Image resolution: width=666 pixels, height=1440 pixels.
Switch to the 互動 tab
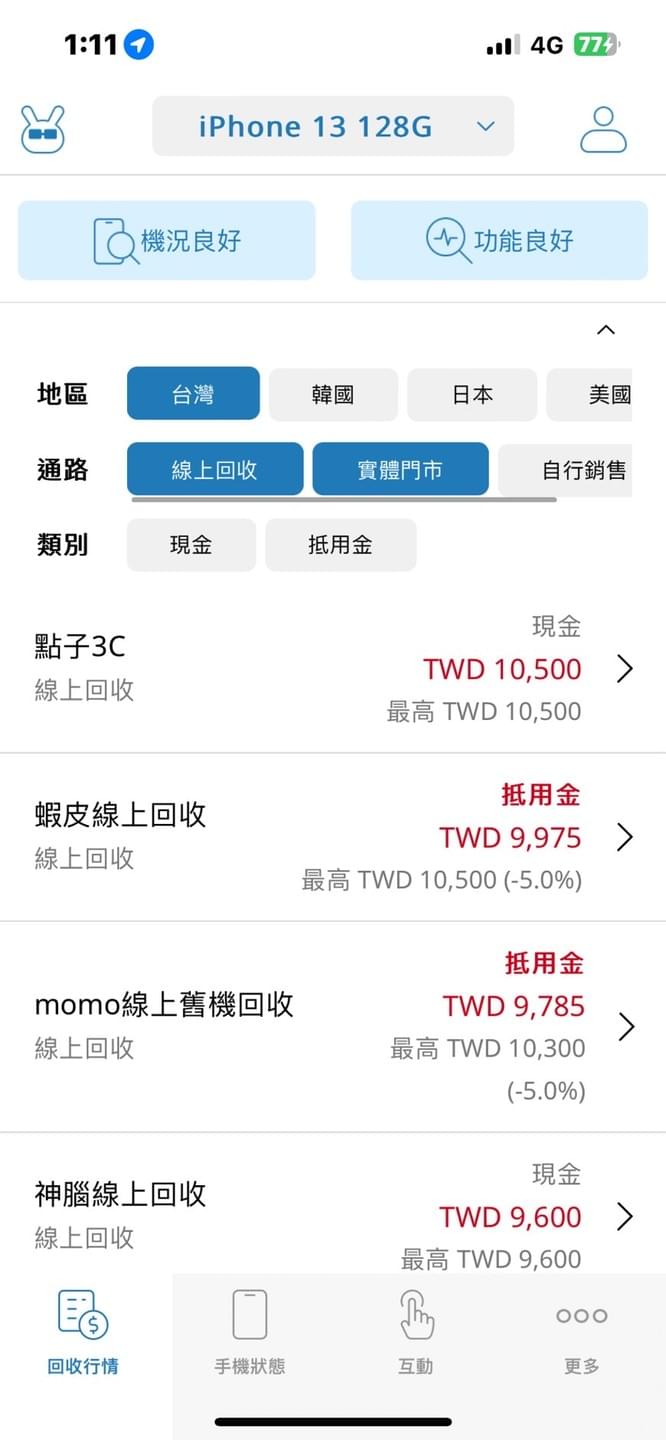click(x=416, y=1332)
